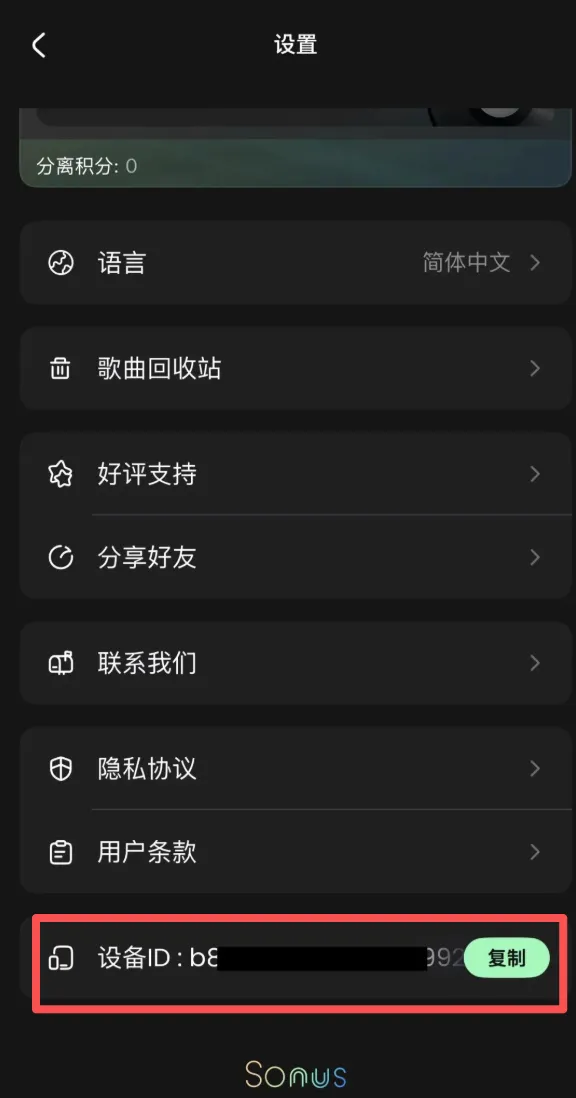This screenshot has height=1098, width=576.
Task: Open the 语言 language setting
Action: pyautogui.click(x=295, y=263)
